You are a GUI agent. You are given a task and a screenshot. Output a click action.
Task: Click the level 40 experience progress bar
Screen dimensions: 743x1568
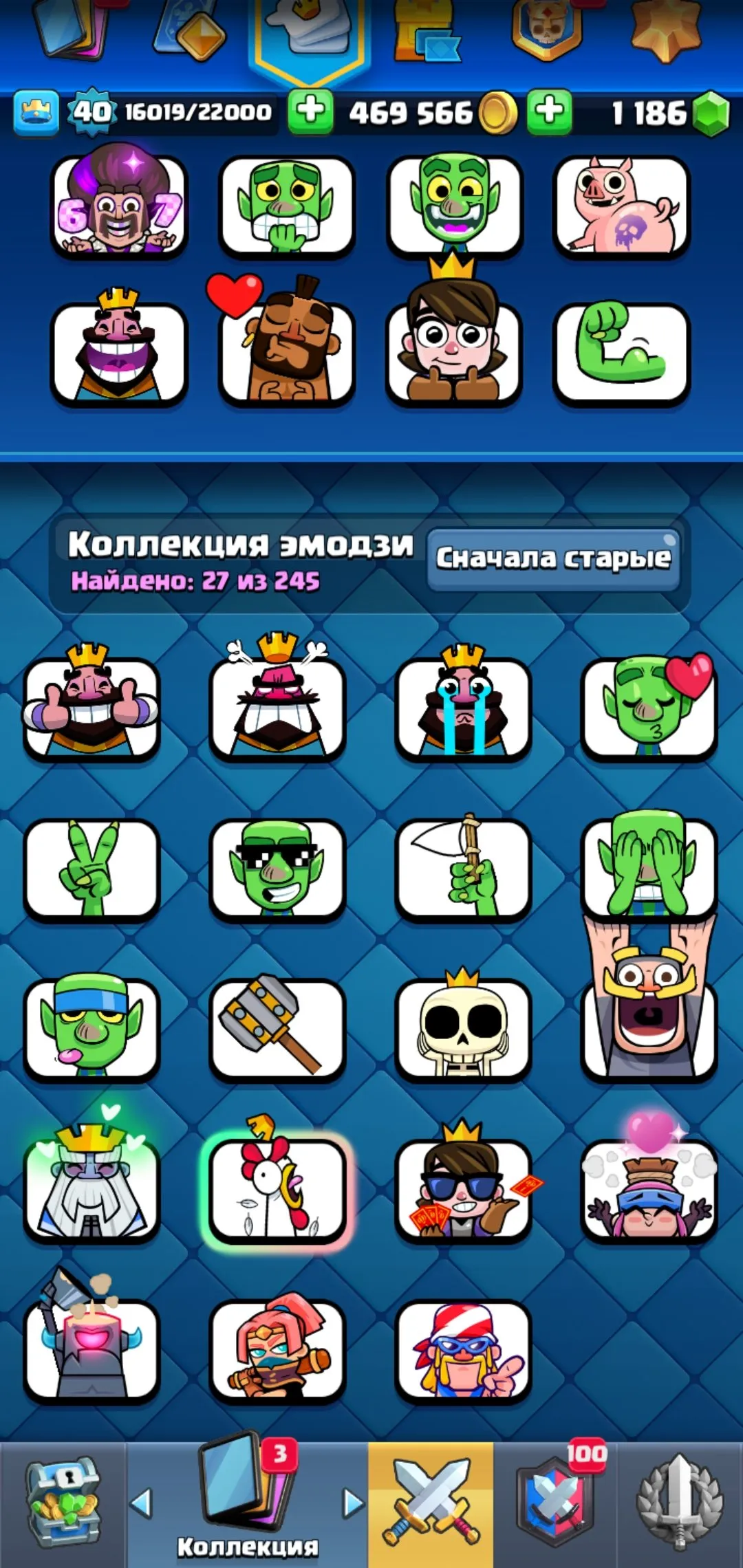[172, 110]
